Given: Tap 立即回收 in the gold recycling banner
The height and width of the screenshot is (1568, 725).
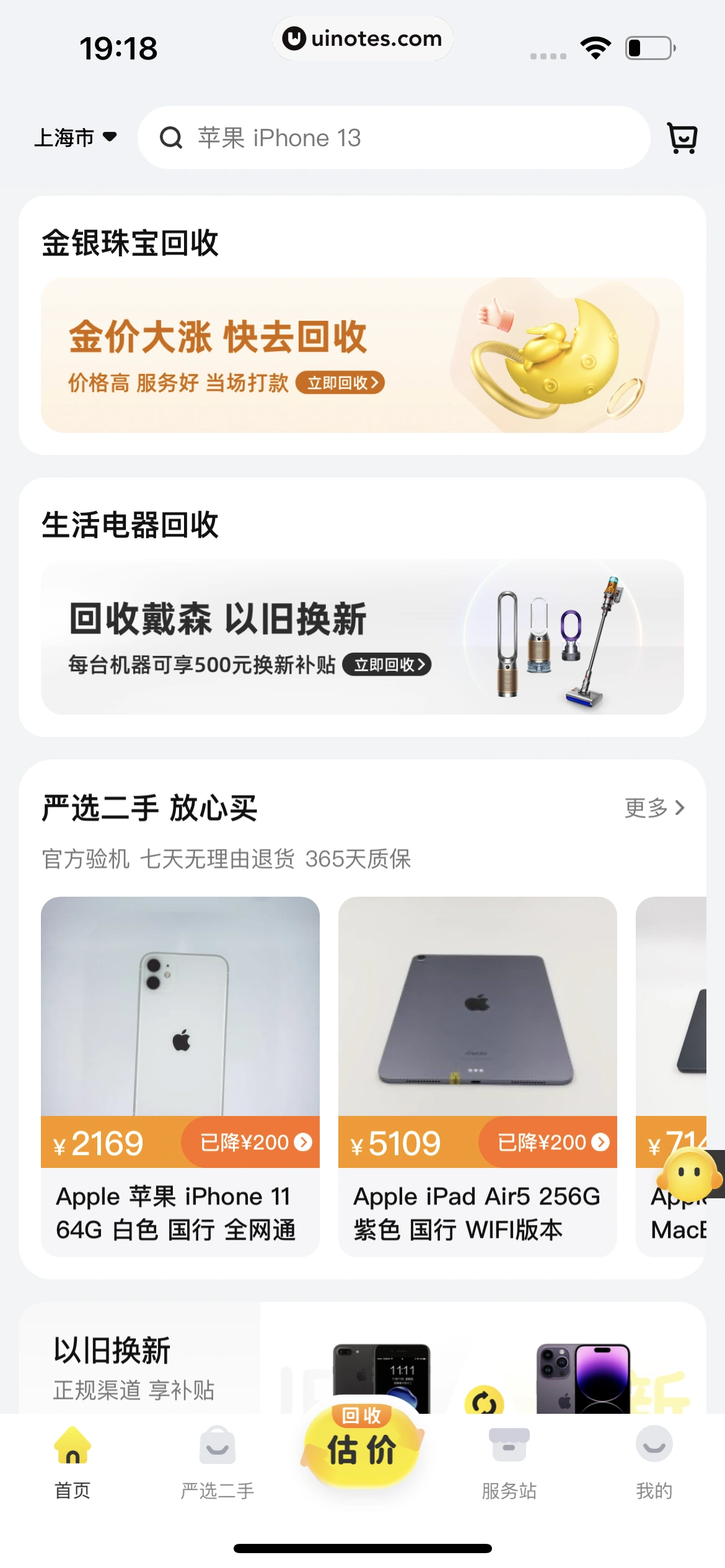Looking at the screenshot, I should pyautogui.click(x=341, y=383).
